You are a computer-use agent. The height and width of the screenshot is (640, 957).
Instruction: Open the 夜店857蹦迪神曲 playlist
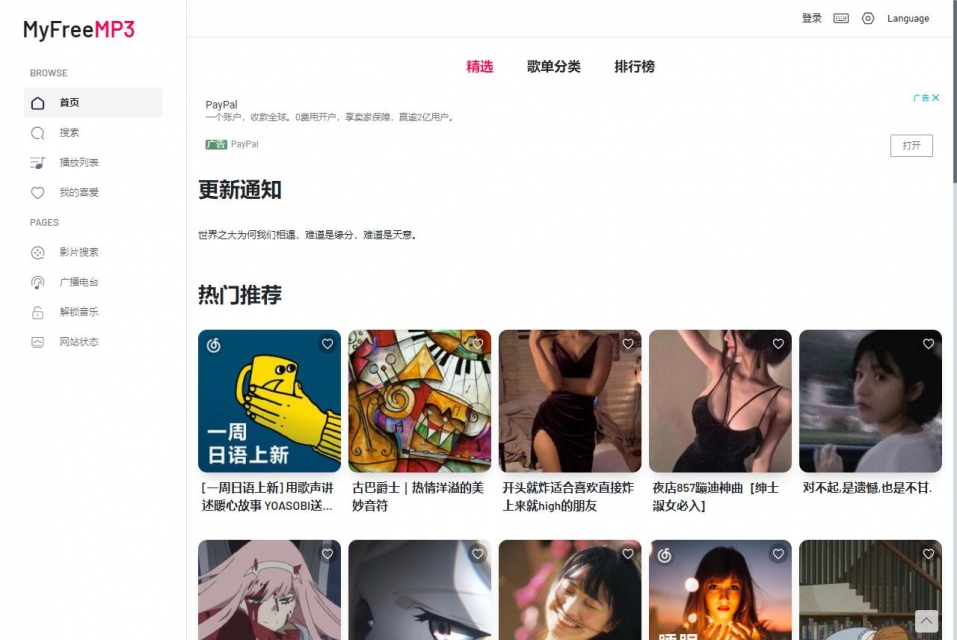[x=720, y=401]
